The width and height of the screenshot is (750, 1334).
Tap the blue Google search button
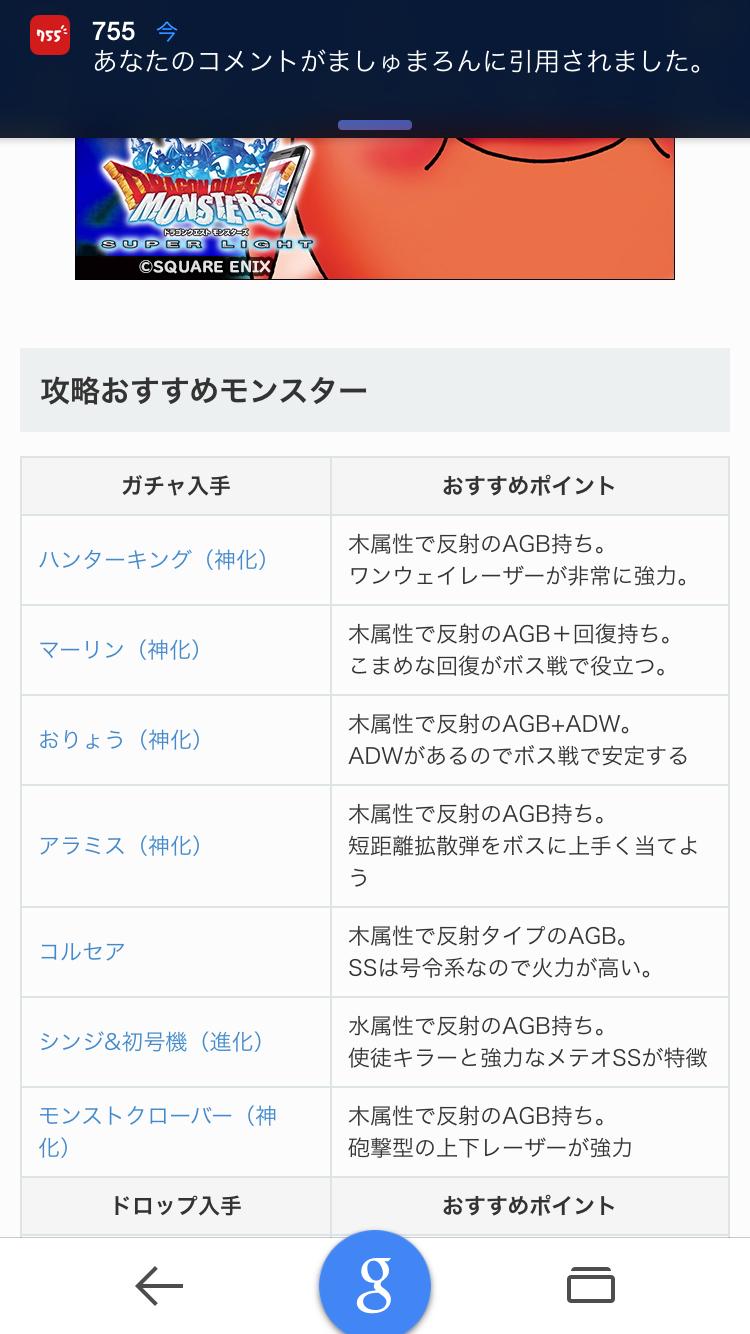pos(375,1286)
